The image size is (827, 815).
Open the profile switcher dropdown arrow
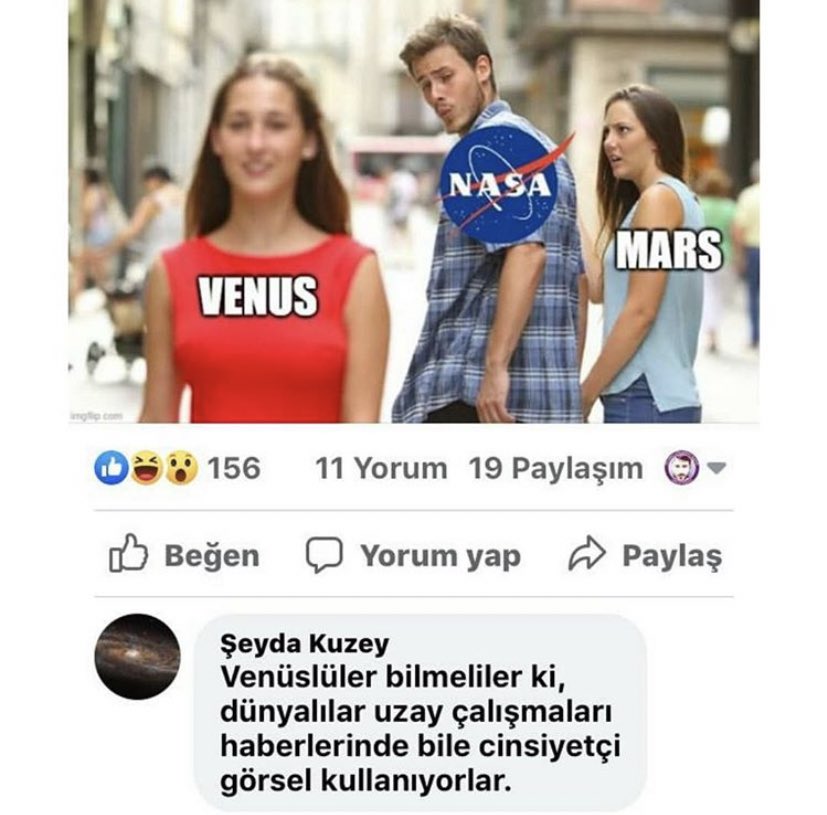[716, 468]
